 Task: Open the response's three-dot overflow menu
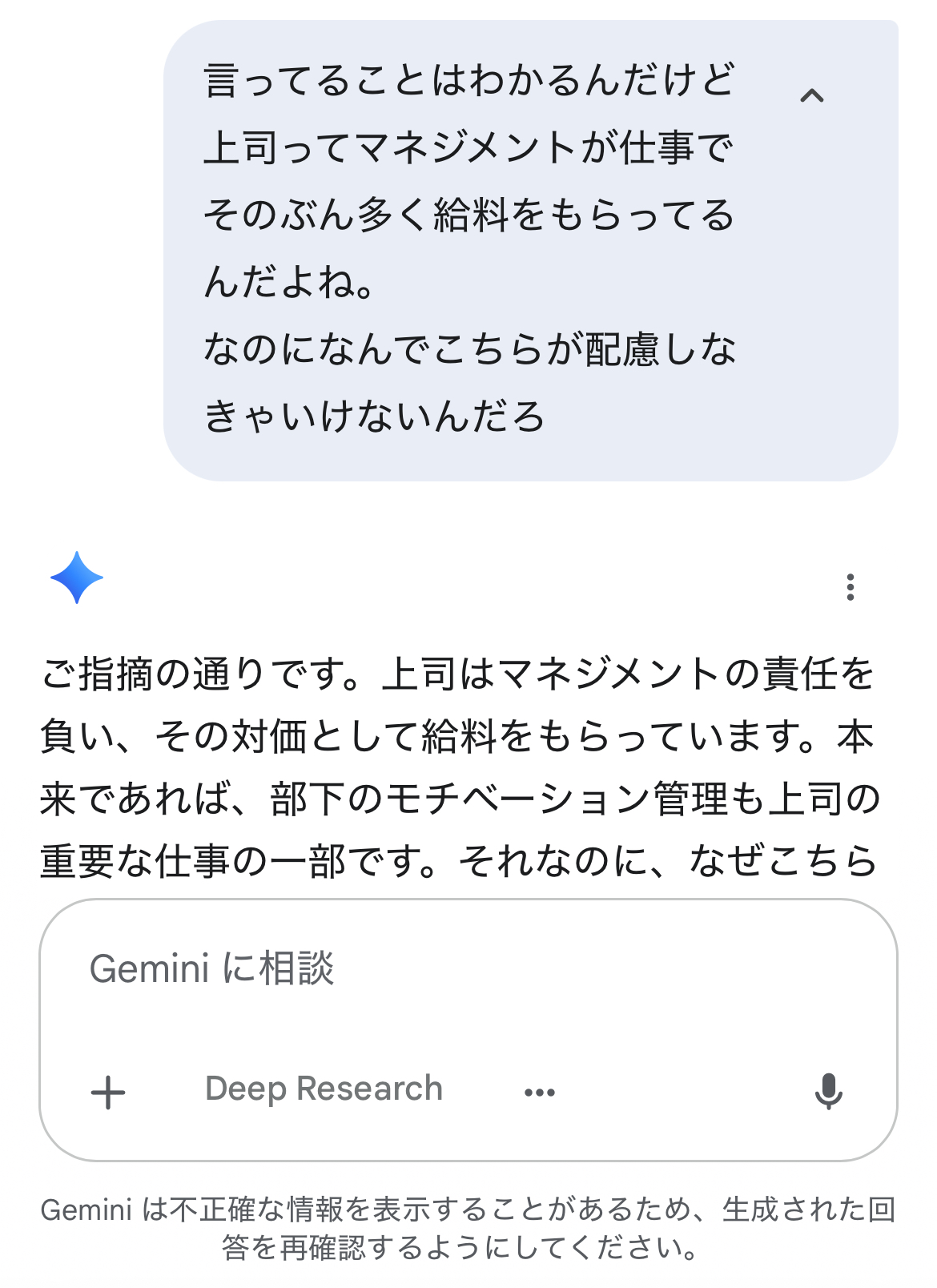[x=850, y=587]
